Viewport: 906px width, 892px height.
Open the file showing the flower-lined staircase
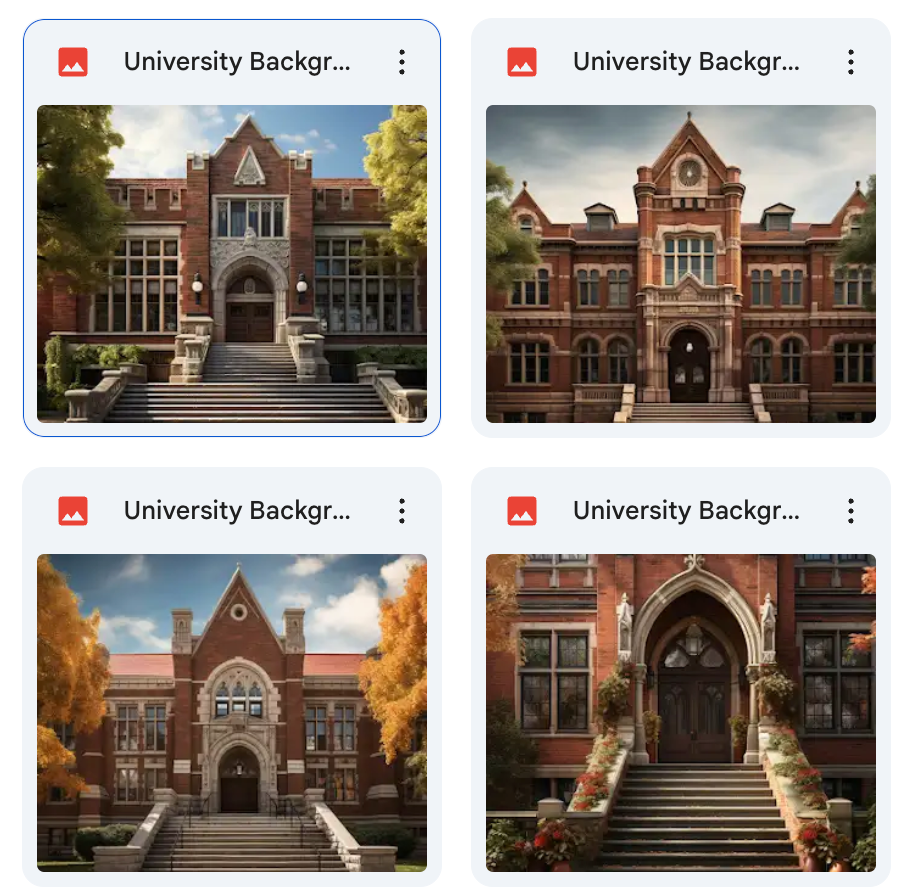(680, 712)
